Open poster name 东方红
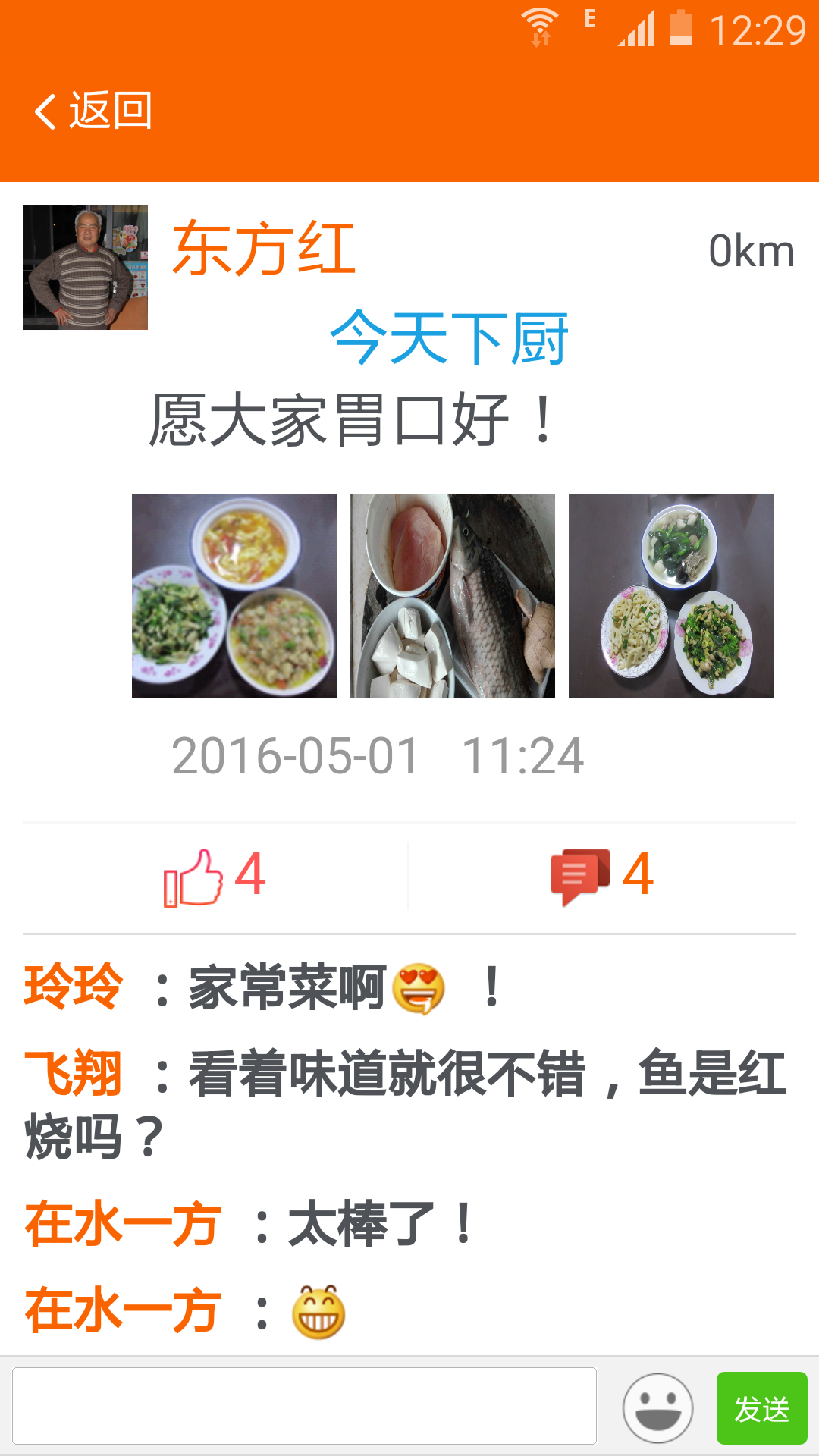819x1456 pixels. click(264, 249)
